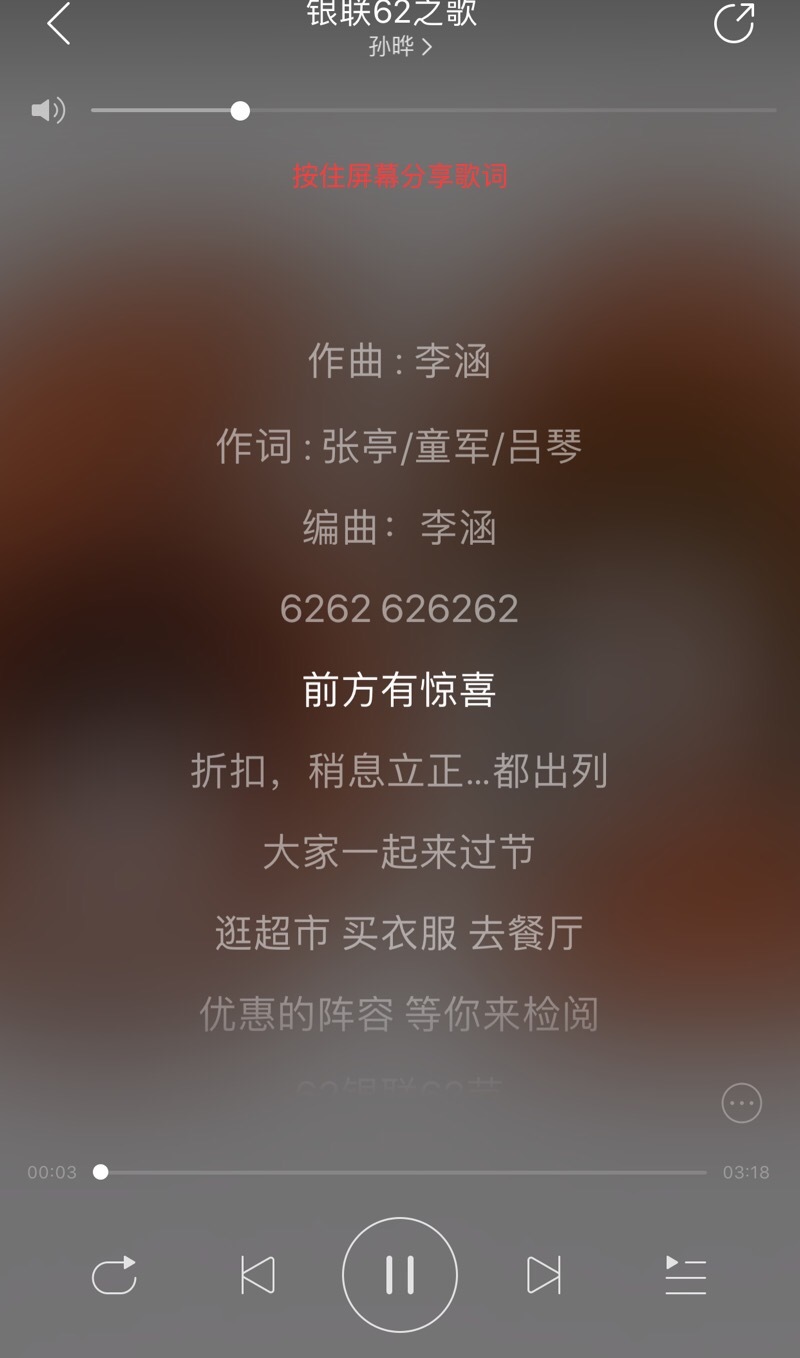Go back from the player screen
800x1358 pixels.
[59, 24]
